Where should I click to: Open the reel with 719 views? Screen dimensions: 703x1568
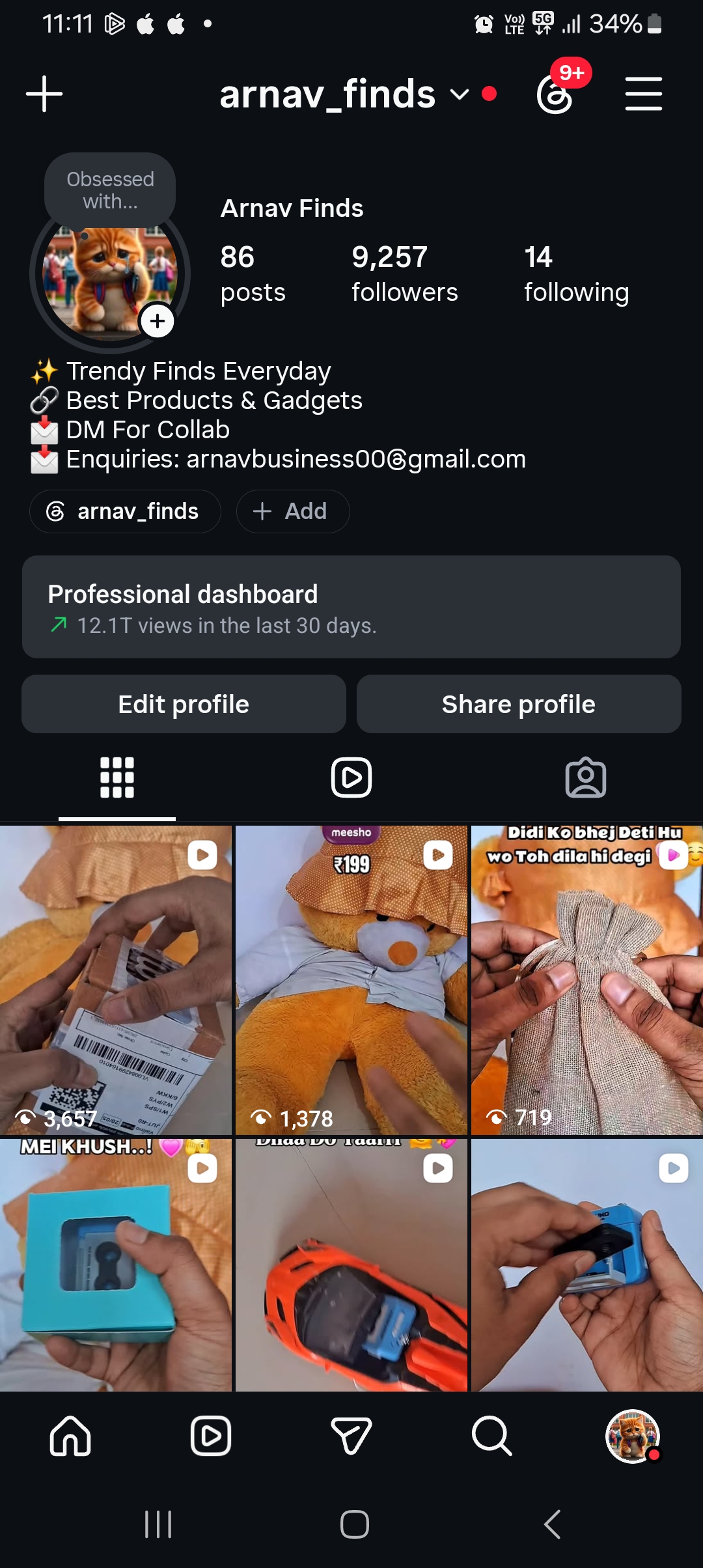pos(587,981)
